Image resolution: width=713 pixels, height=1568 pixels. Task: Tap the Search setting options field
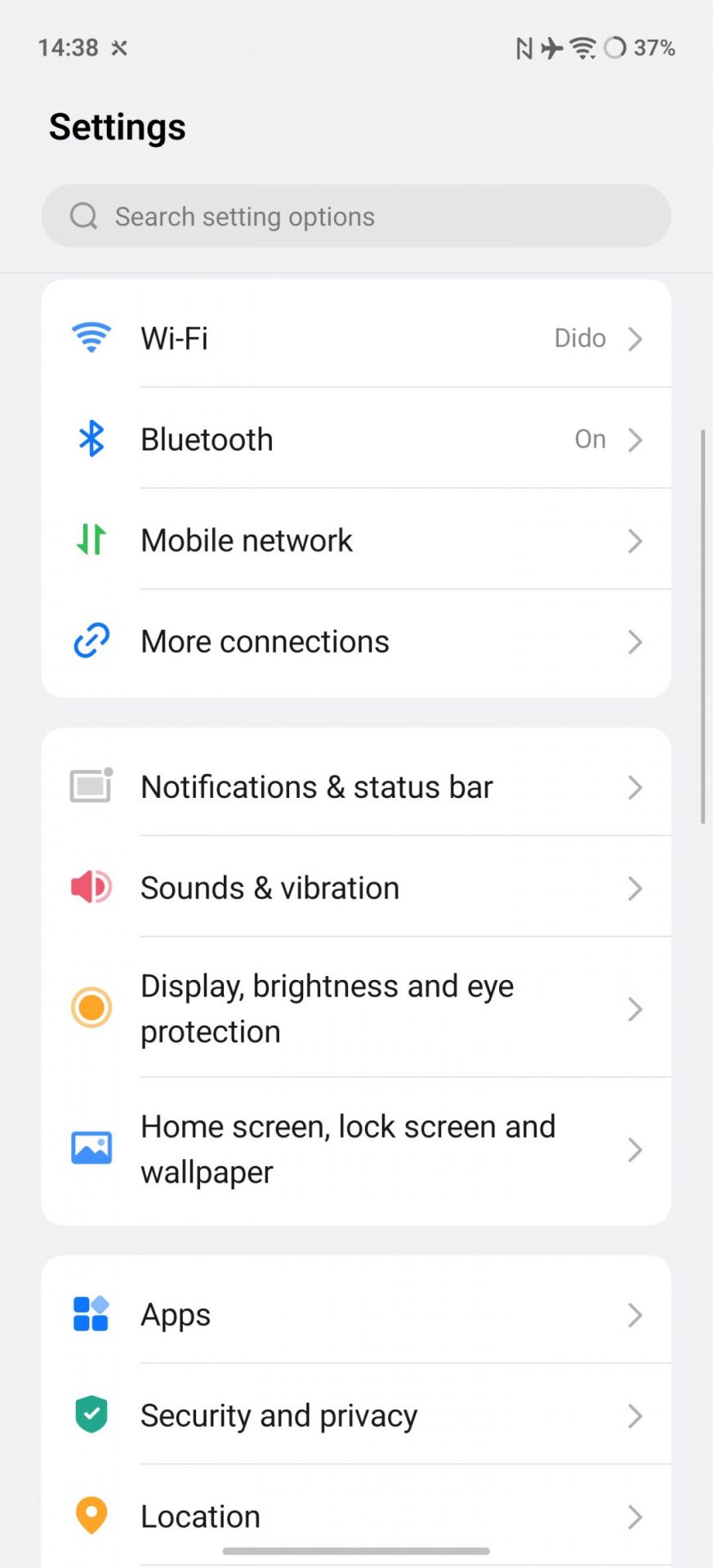click(356, 216)
